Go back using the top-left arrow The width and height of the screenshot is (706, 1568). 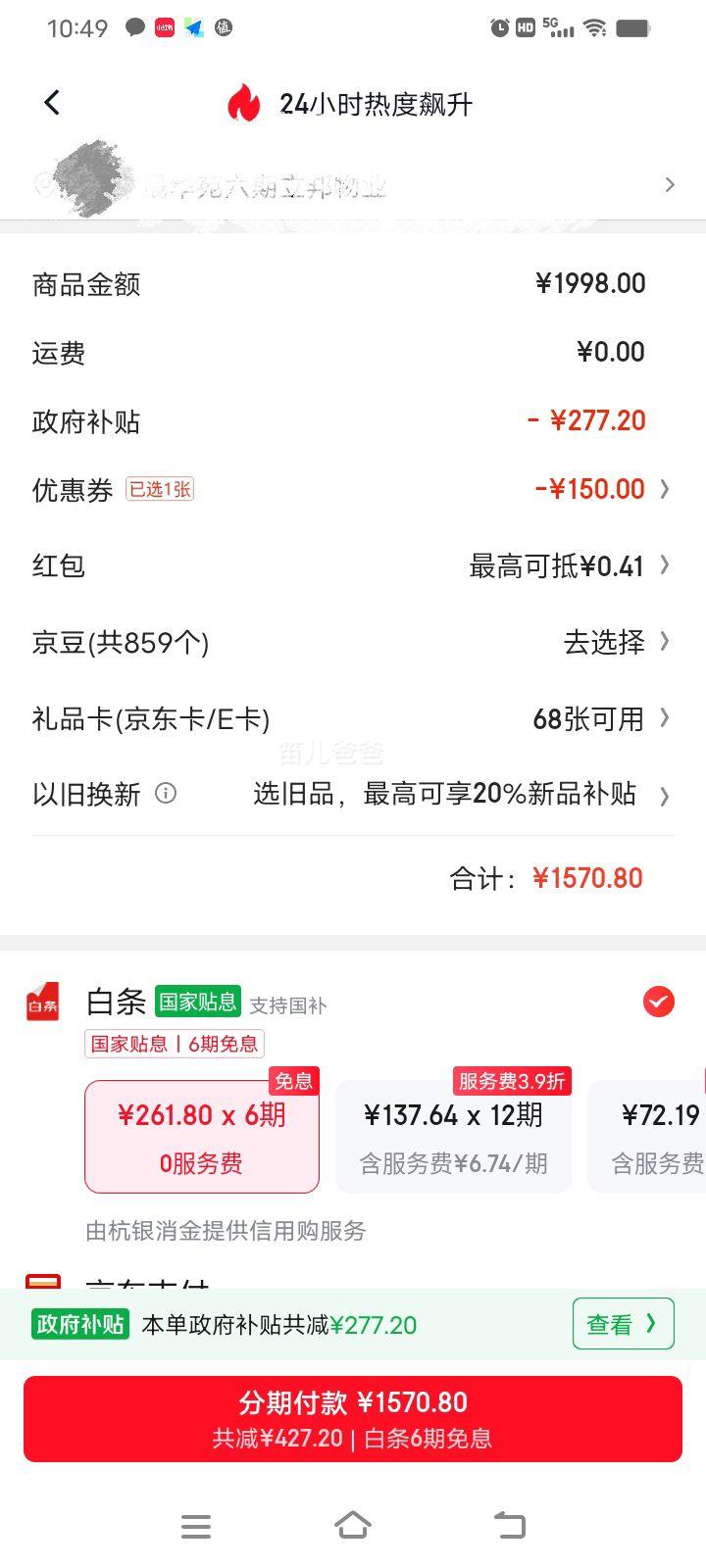coord(52,102)
